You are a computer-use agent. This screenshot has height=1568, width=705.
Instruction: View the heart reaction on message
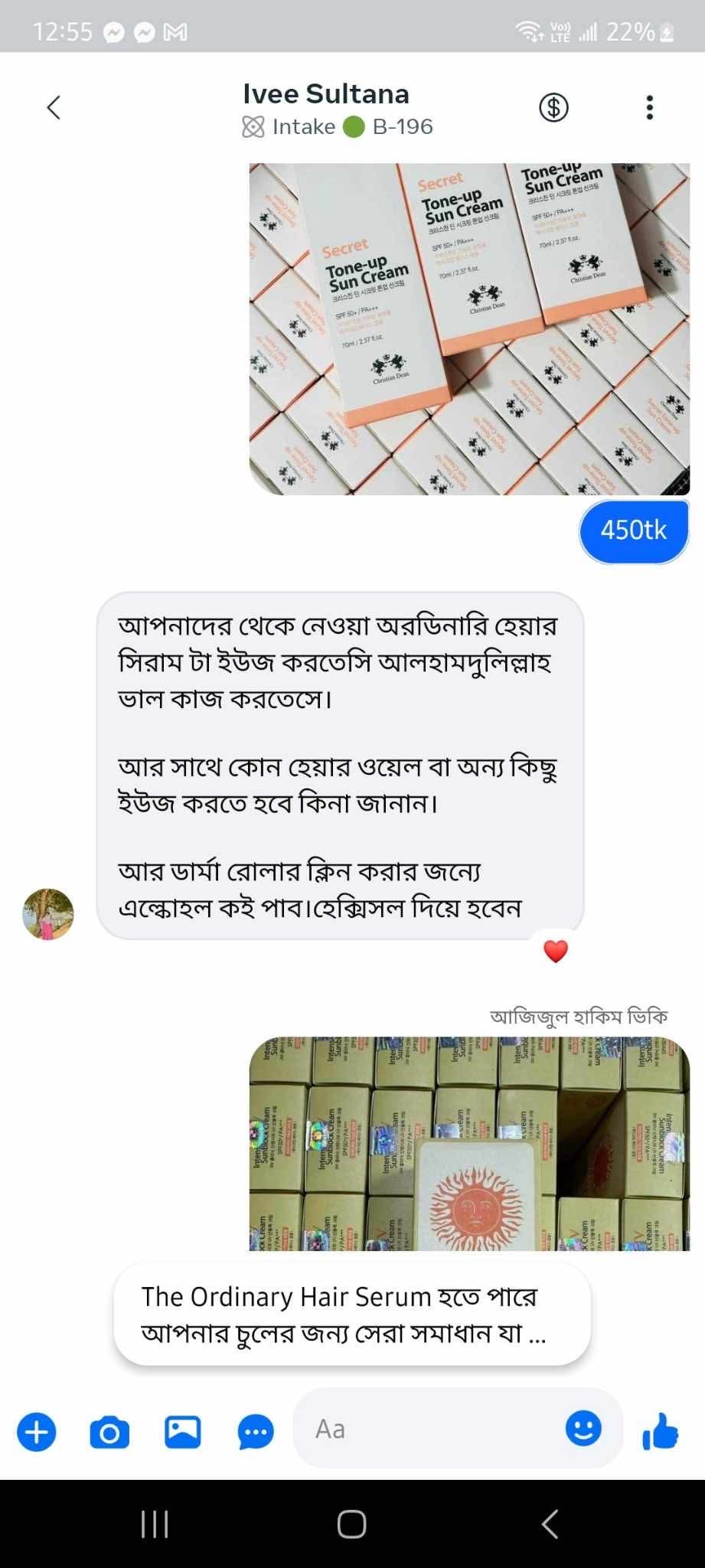click(556, 951)
